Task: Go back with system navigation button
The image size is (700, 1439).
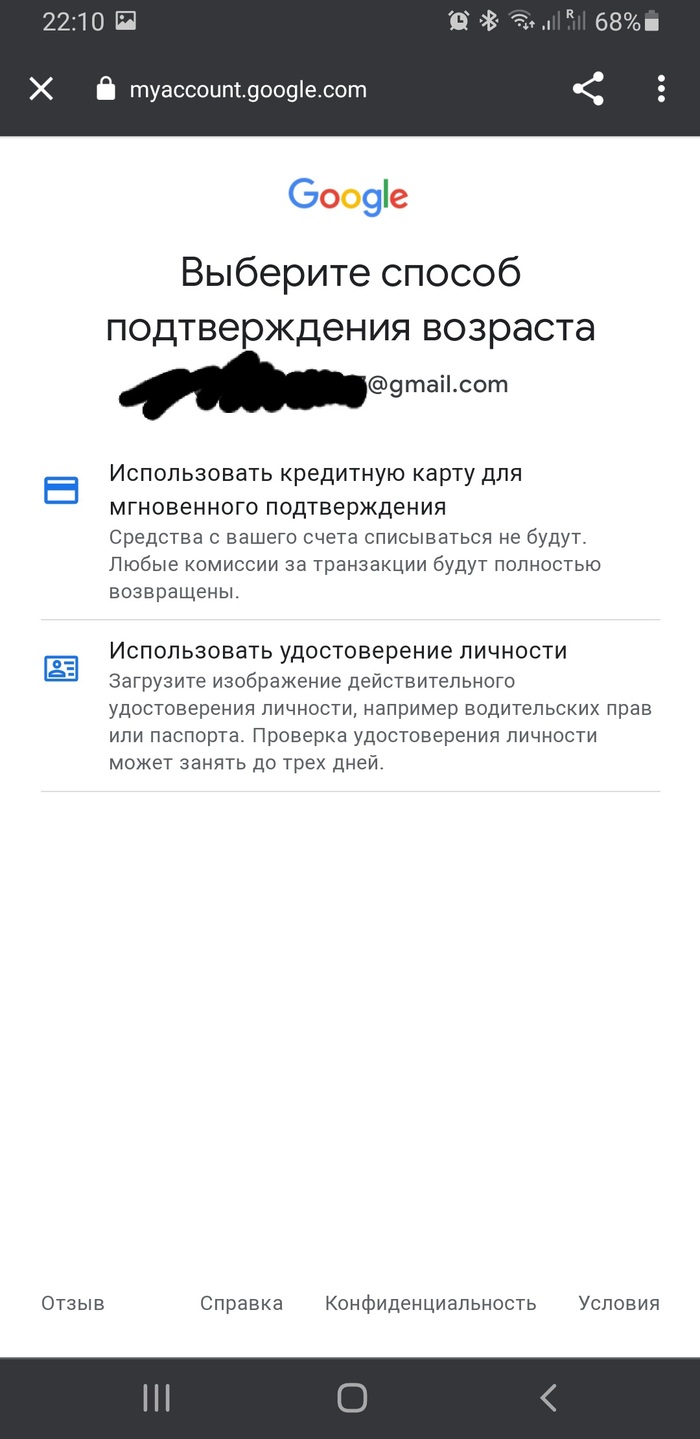Action: click(x=547, y=1397)
